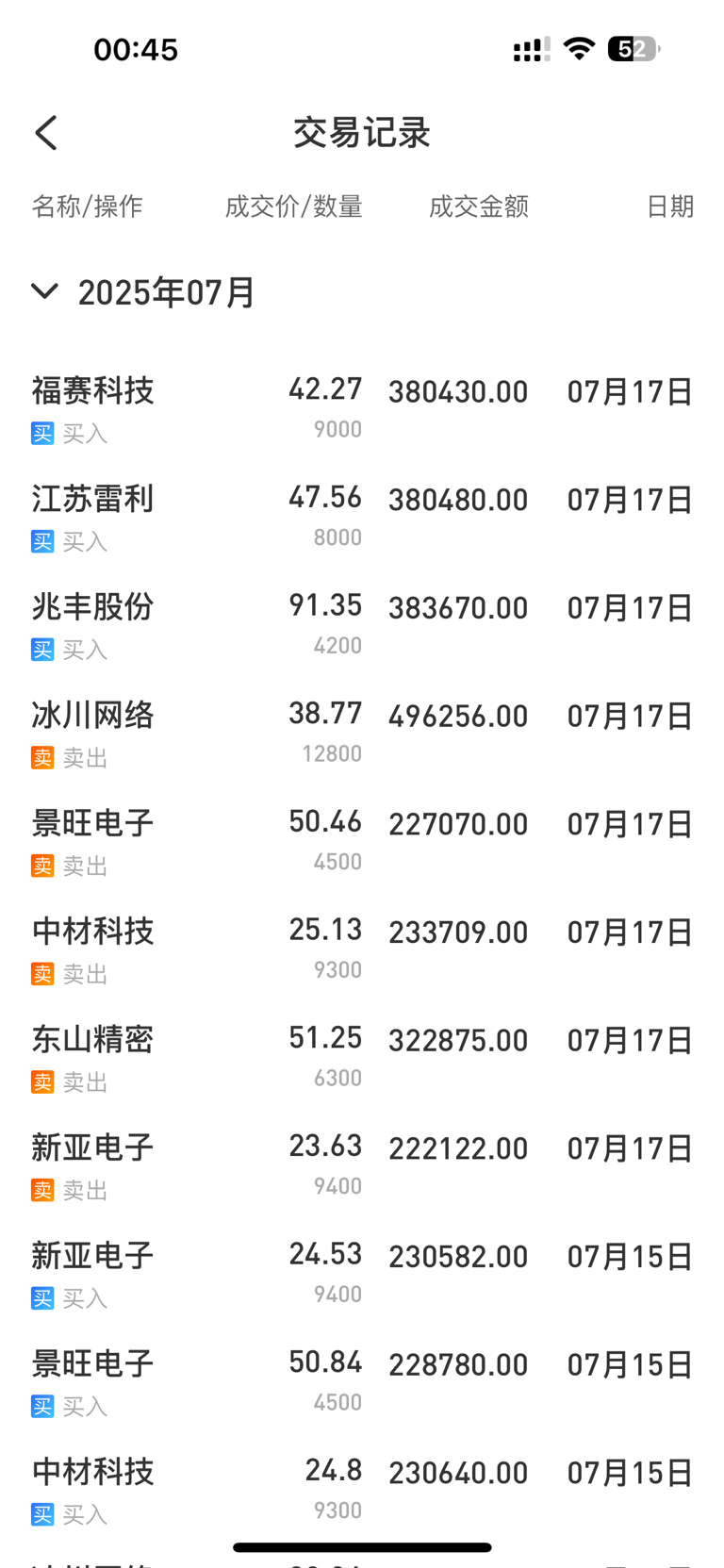724x1568 pixels.
Task: Open the 中材科技 sell record at 25.13
Action: click(362, 949)
